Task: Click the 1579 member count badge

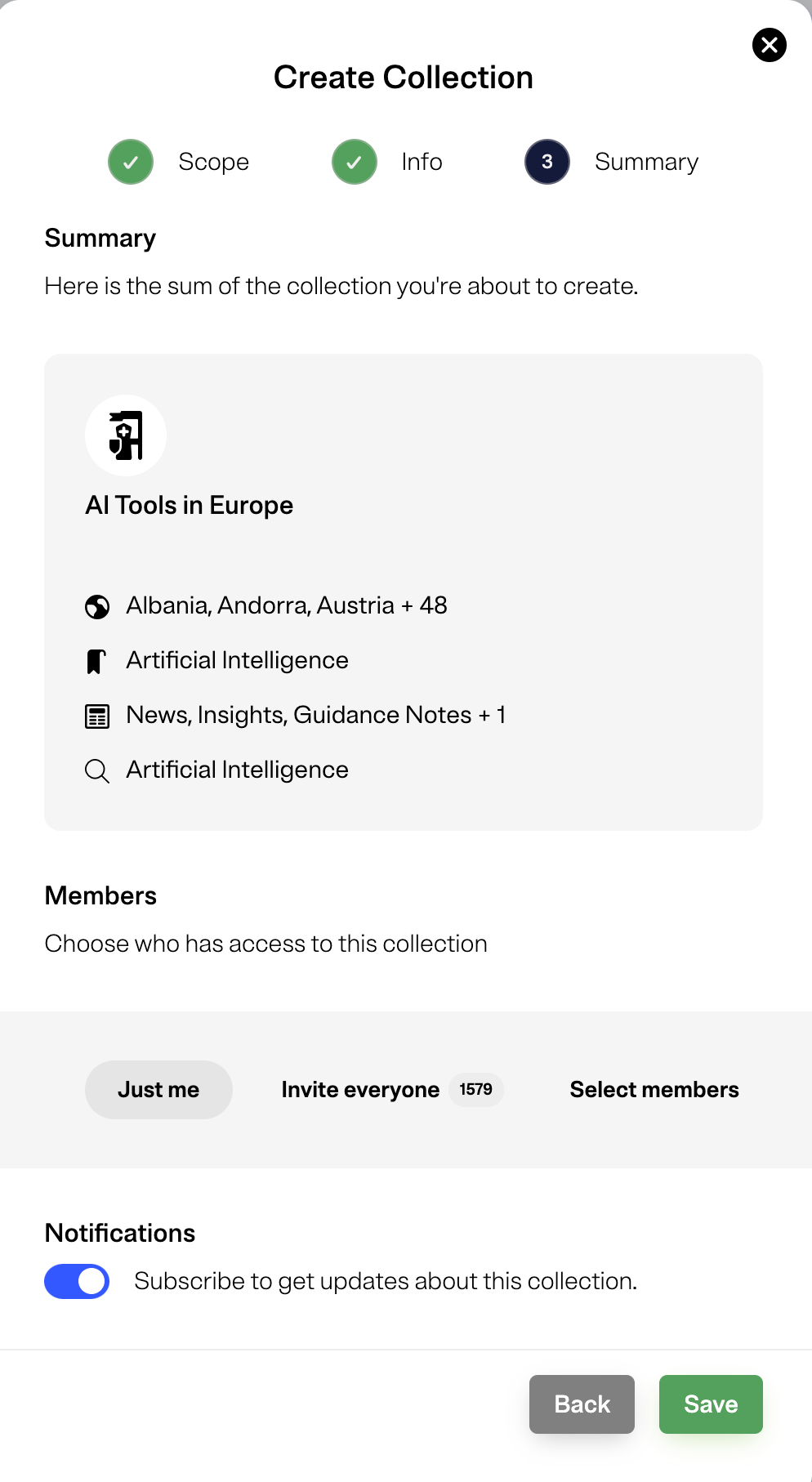Action: pyautogui.click(x=476, y=1089)
